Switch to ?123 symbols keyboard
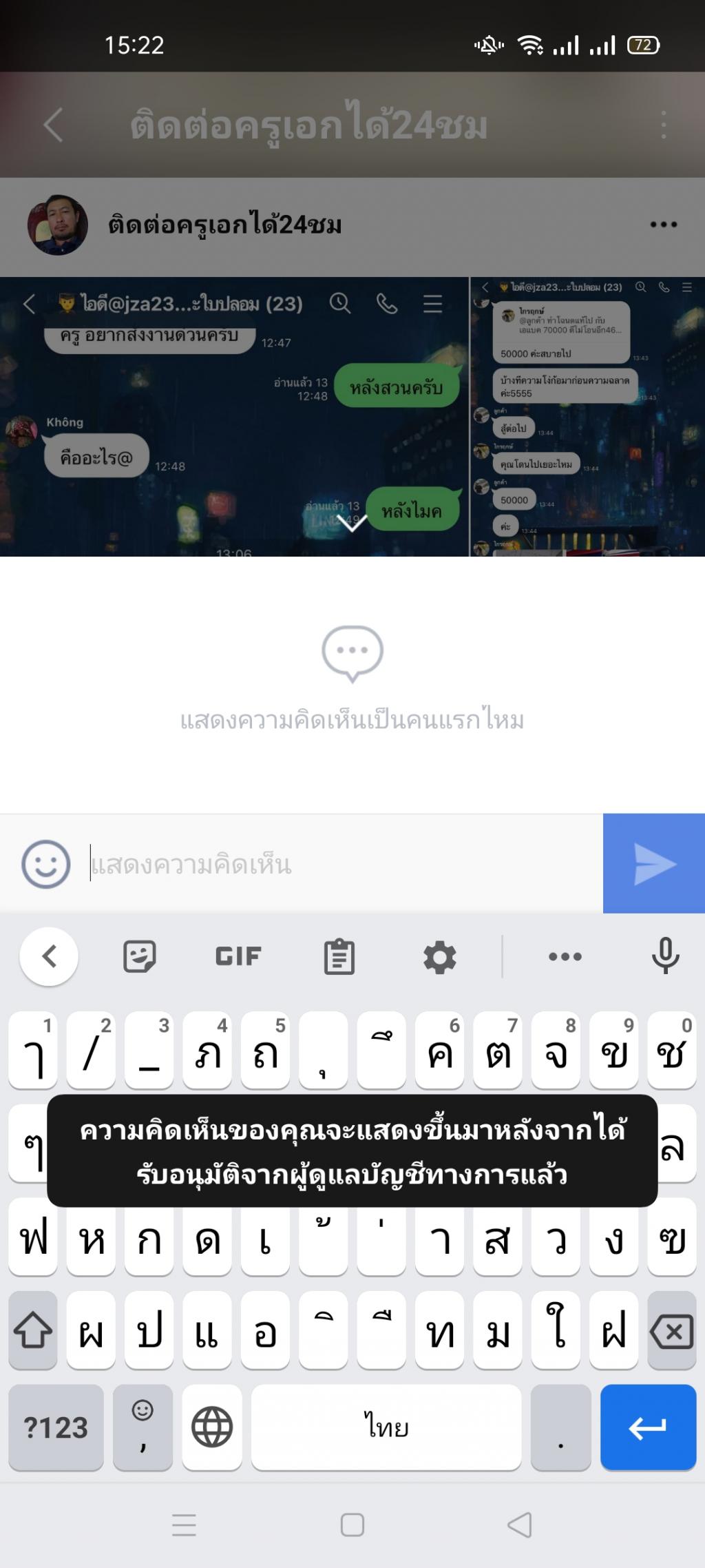Viewport: 705px width, 1568px height. [56, 1427]
